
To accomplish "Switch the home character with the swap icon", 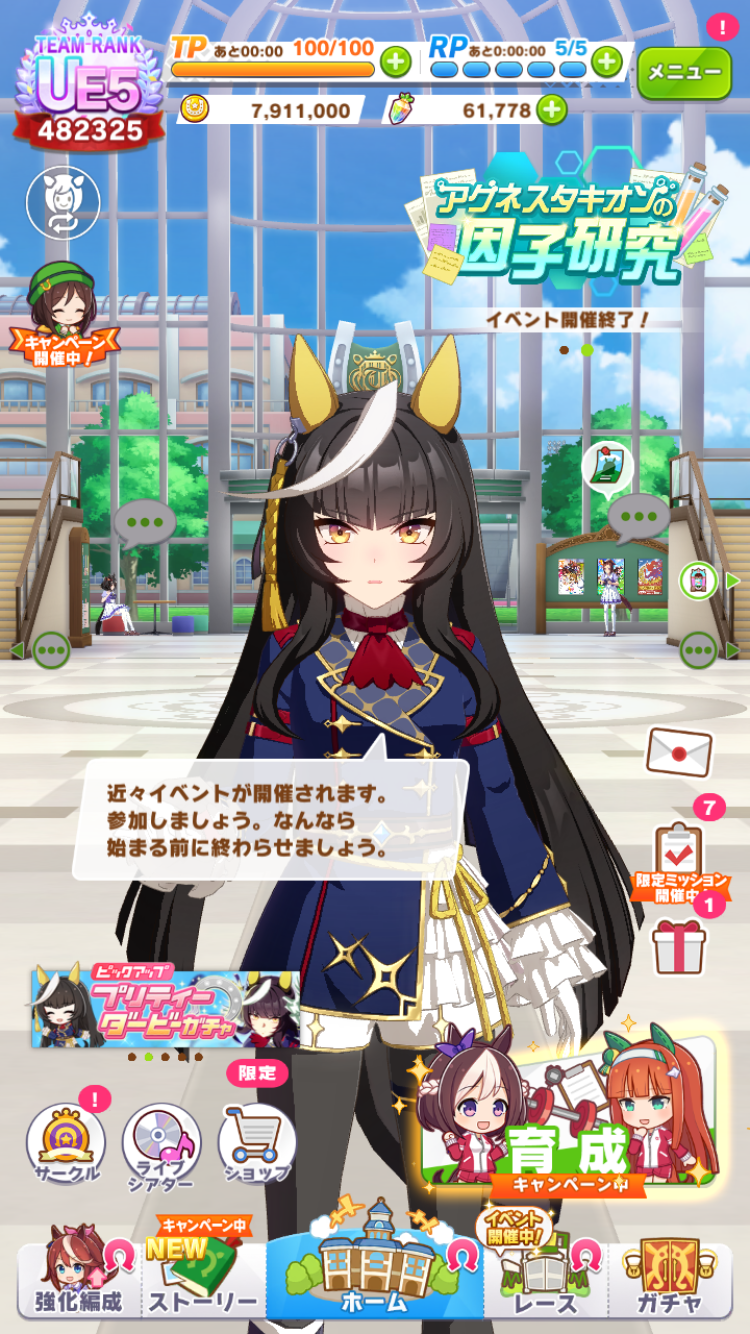I will click(63, 202).
